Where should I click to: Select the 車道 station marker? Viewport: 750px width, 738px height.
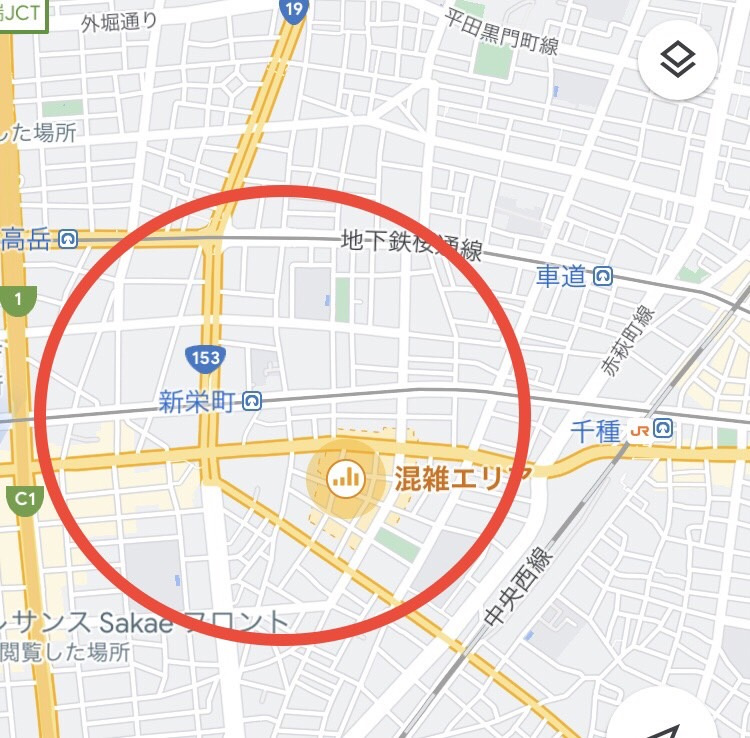coord(603,276)
